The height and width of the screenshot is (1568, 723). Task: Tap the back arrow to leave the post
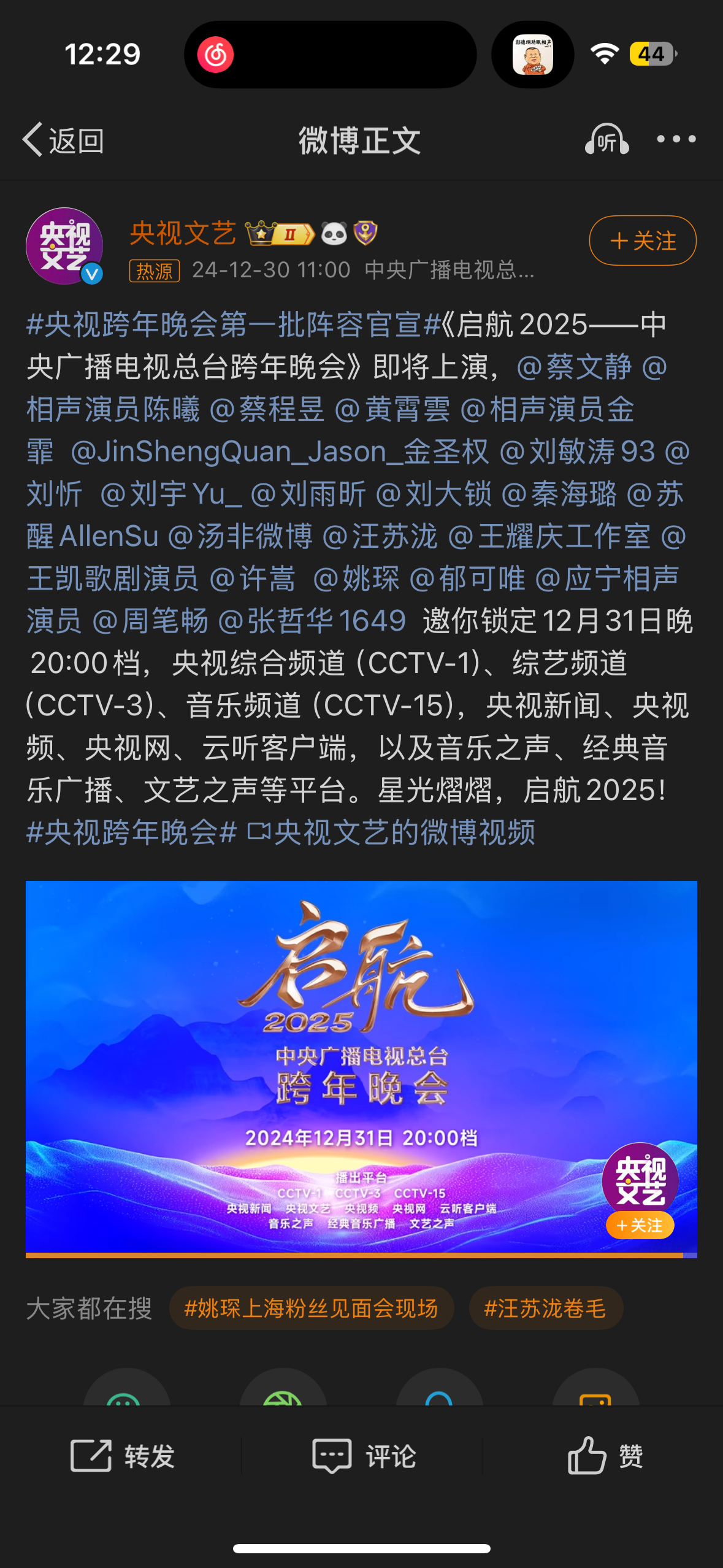point(34,140)
